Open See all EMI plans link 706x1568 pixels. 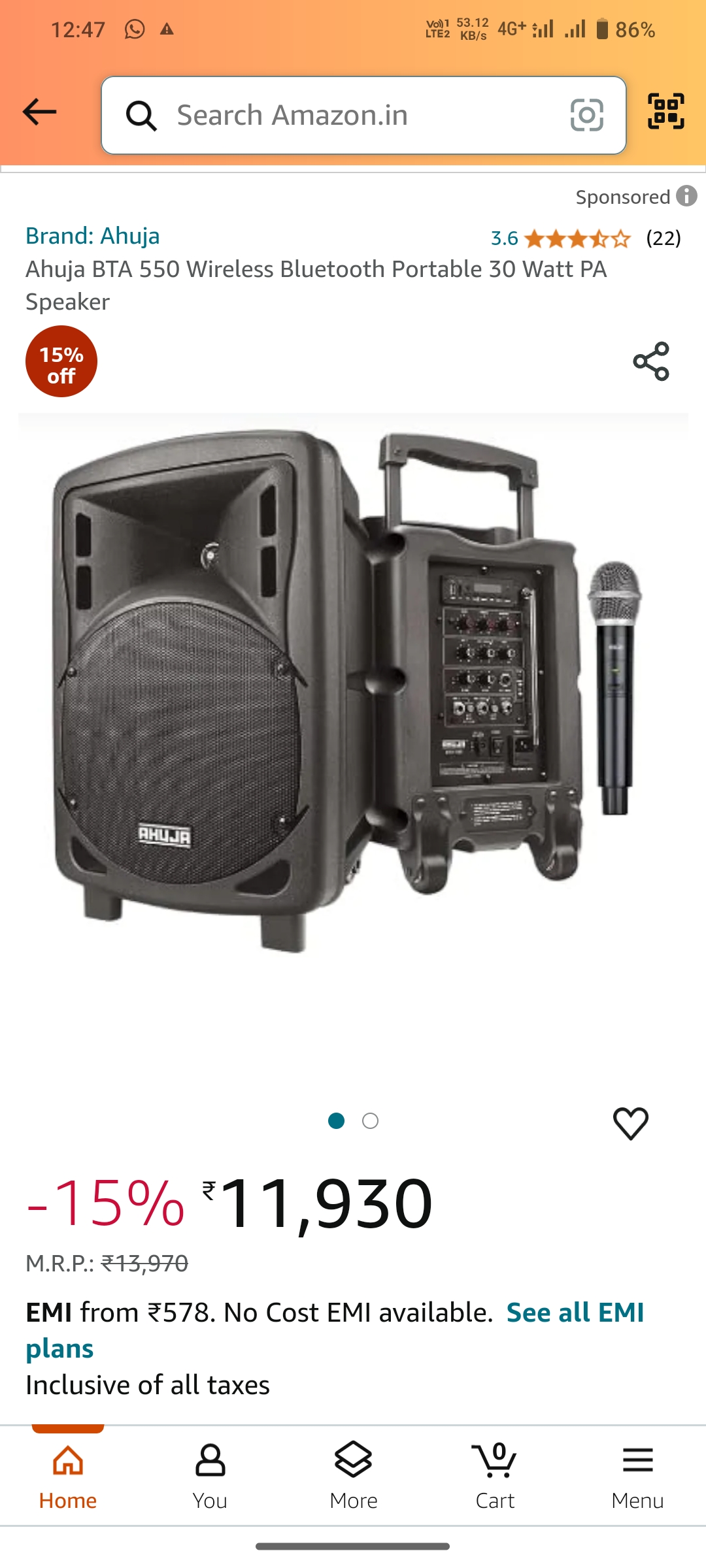pyautogui.click(x=335, y=1330)
